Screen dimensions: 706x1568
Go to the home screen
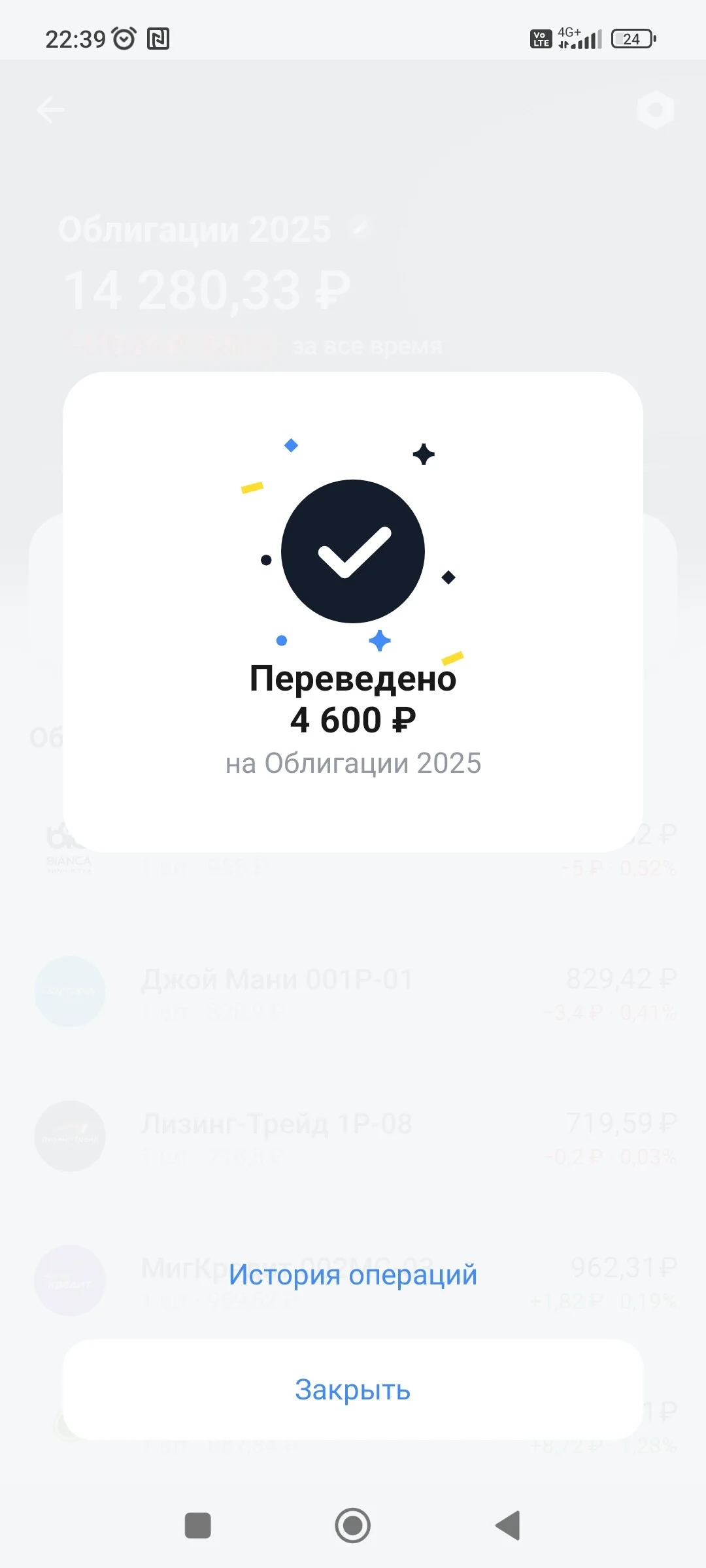(353, 1526)
